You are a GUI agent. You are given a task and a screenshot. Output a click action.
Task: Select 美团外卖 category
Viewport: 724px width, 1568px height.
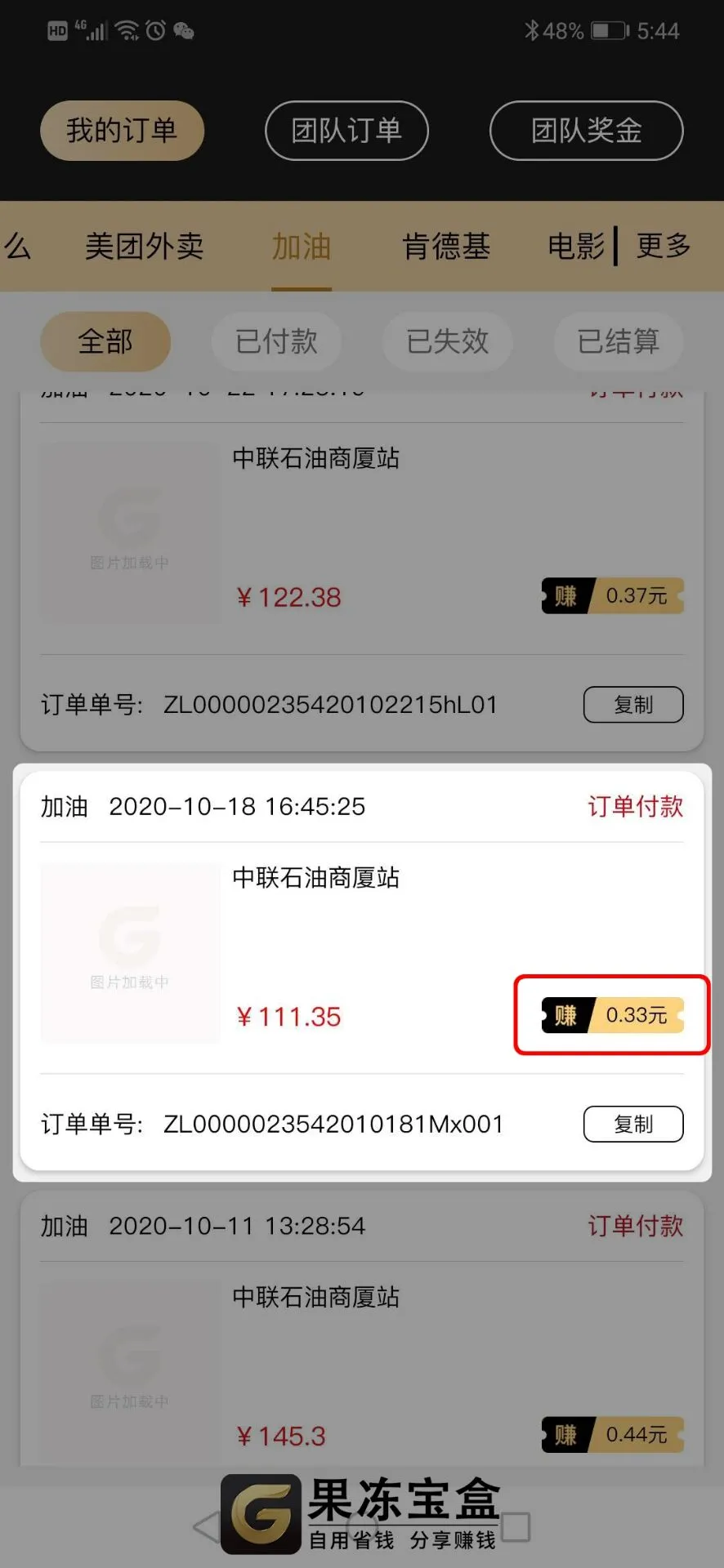145,246
